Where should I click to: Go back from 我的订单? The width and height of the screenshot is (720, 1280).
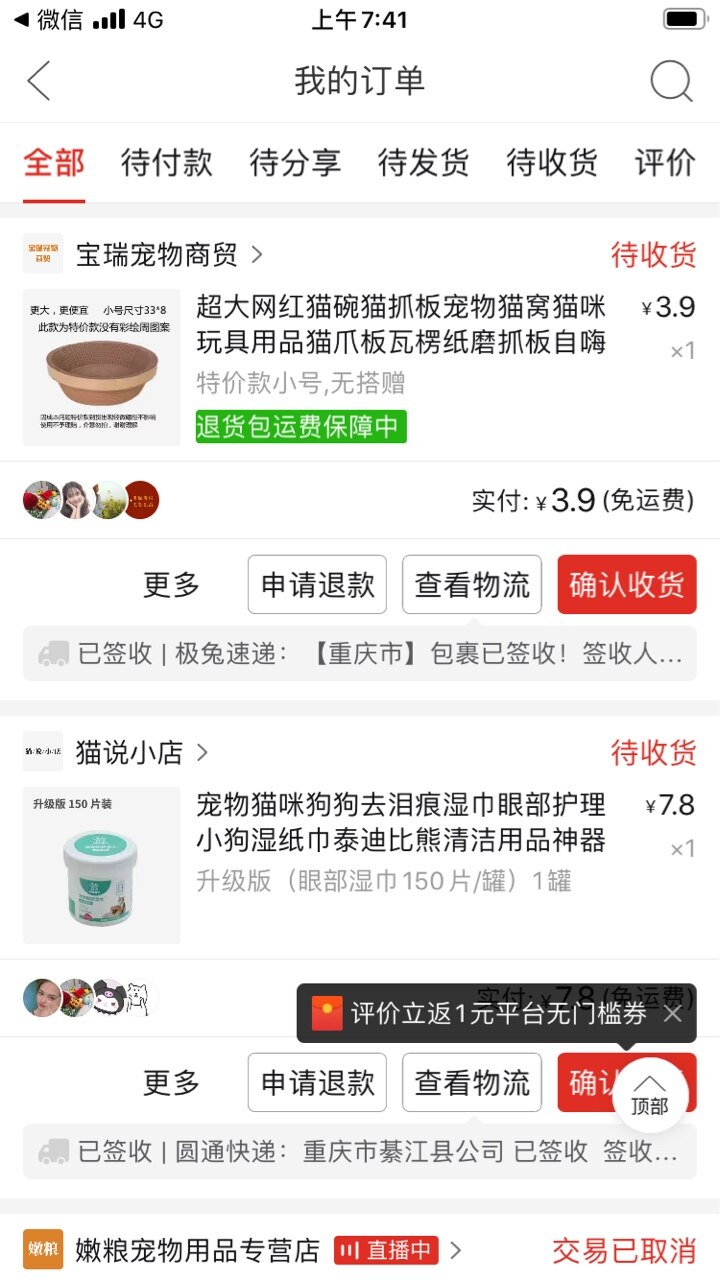click(x=39, y=81)
